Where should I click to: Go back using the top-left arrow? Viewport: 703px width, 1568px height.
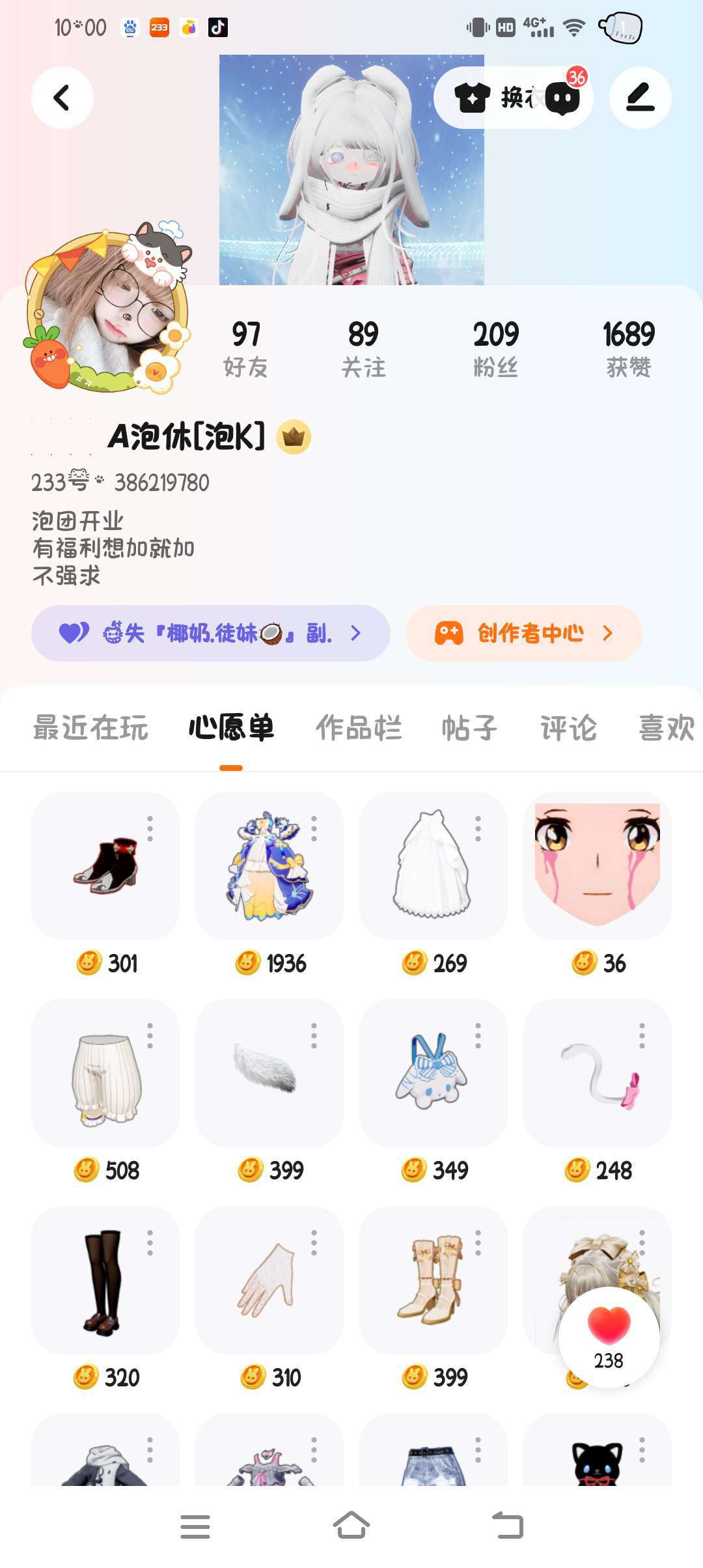click(x=62, y=98)
